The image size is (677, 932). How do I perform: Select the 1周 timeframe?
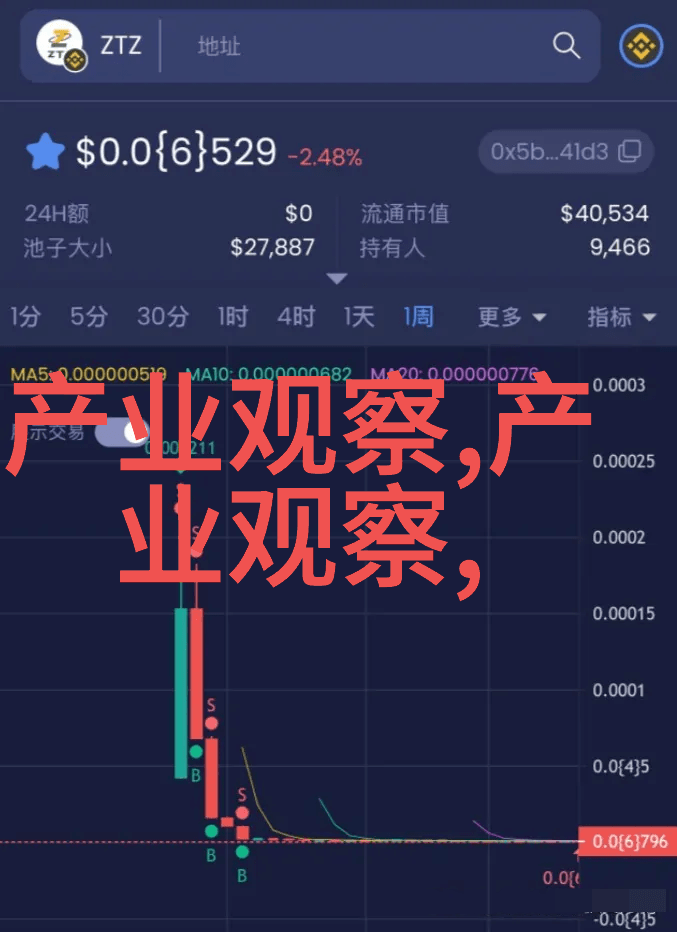[x=418, y=317]
